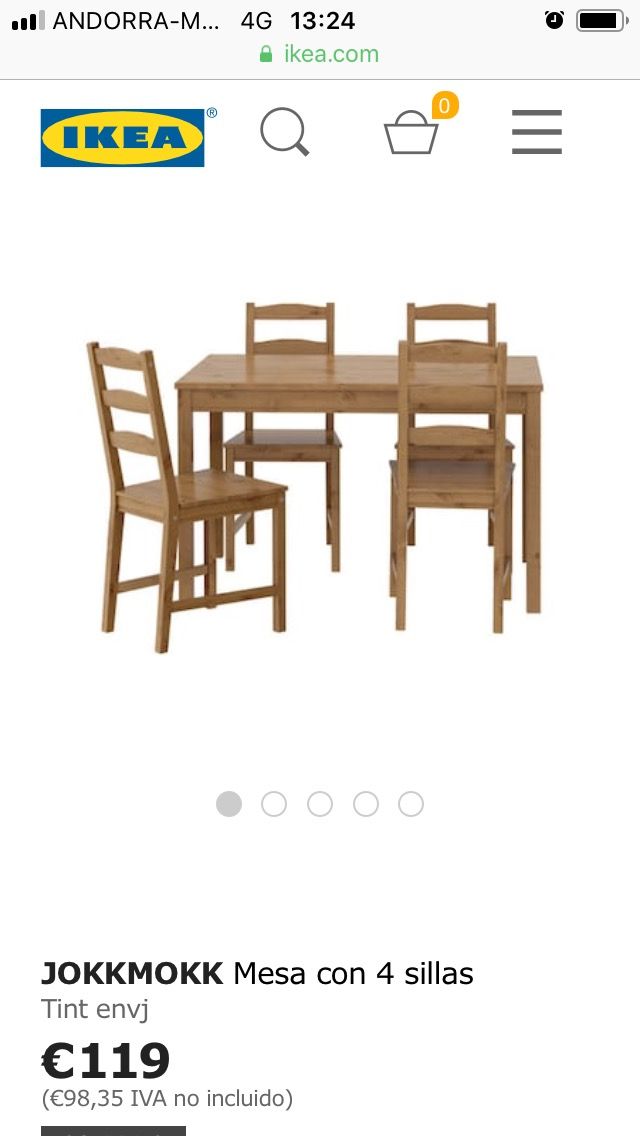Open the shopping basket

[x=411, y=132]
